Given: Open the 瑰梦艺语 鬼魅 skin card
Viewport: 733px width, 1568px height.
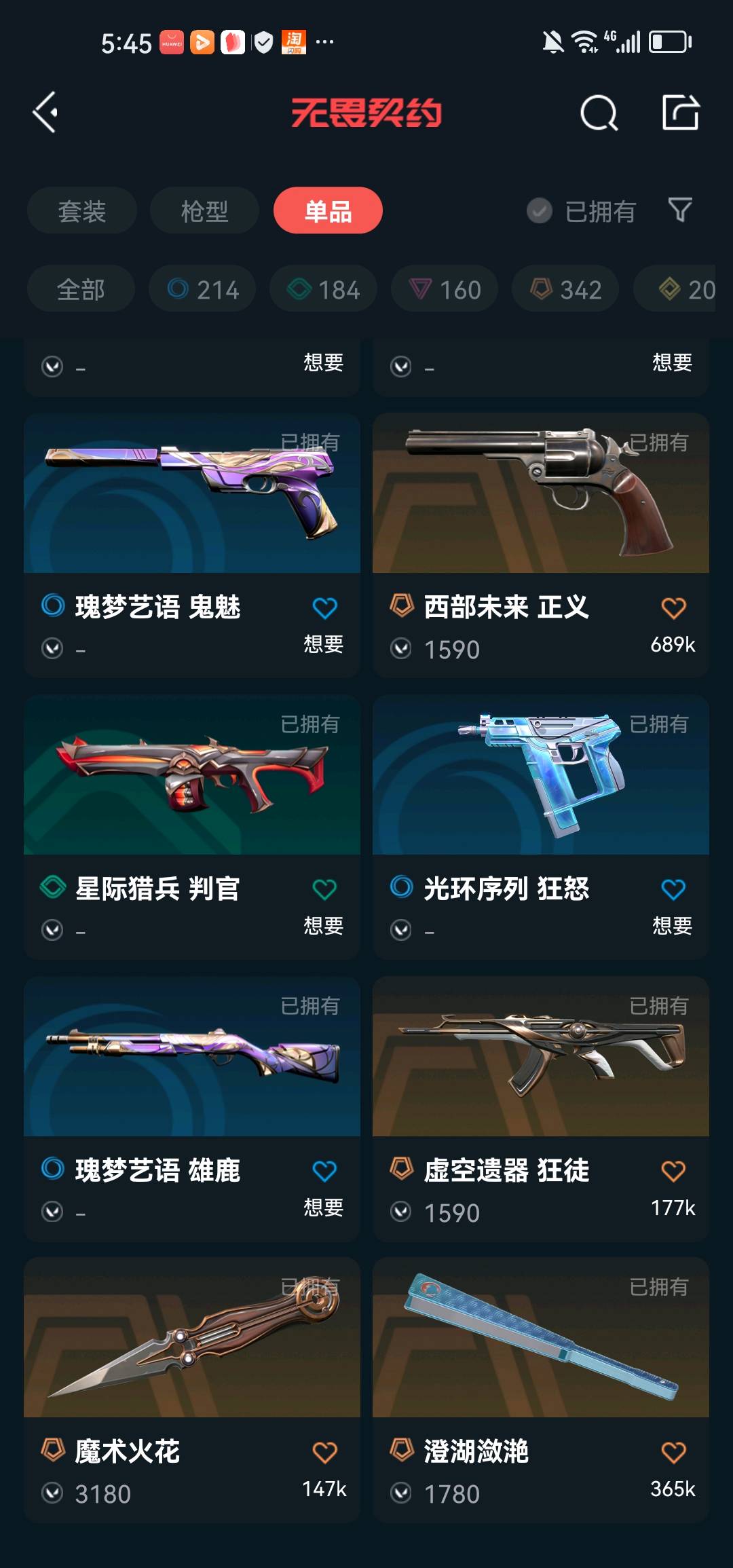Looking at the screenshot, I should [191, 493].
